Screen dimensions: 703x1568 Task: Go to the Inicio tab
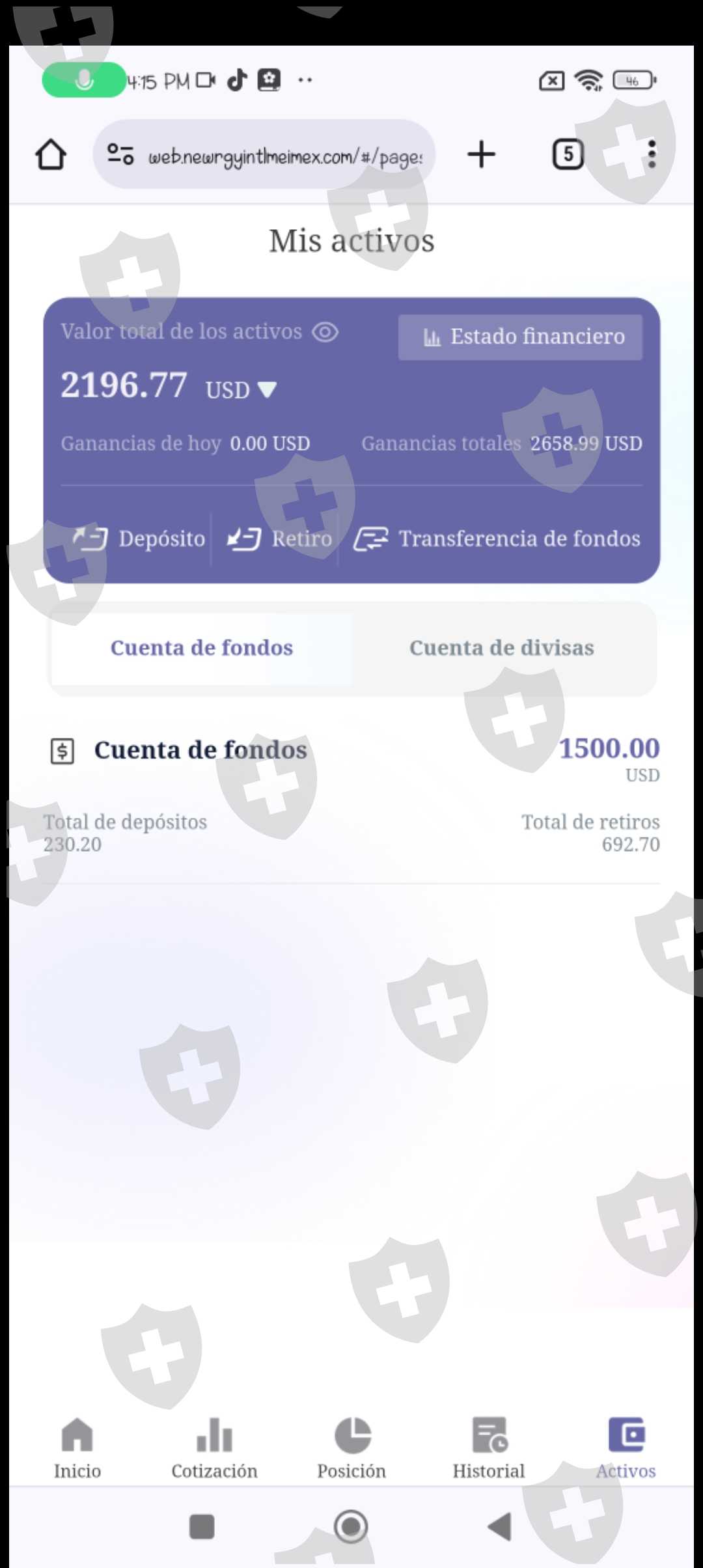(x=77, y=1448)
